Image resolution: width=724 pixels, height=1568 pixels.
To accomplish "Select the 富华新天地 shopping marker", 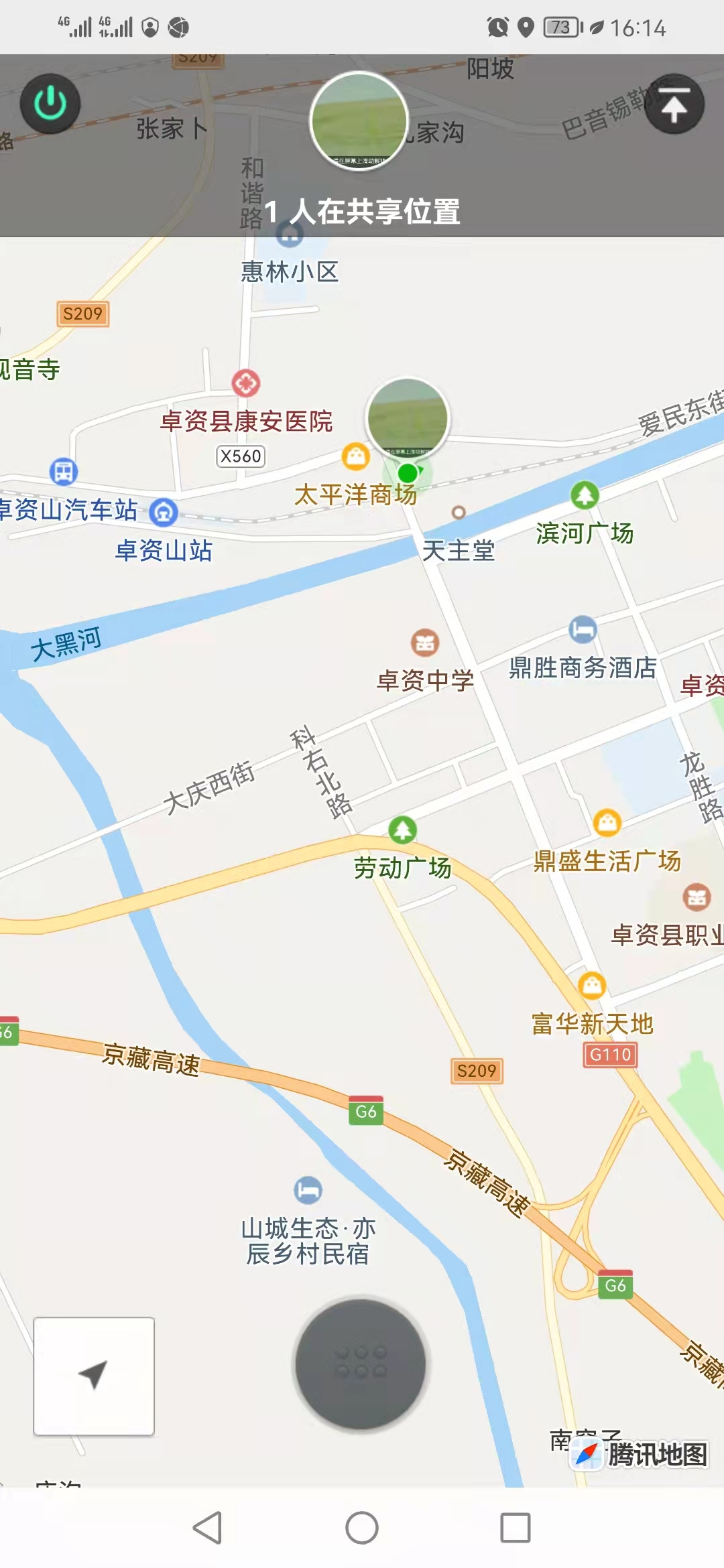I will 592,985.
